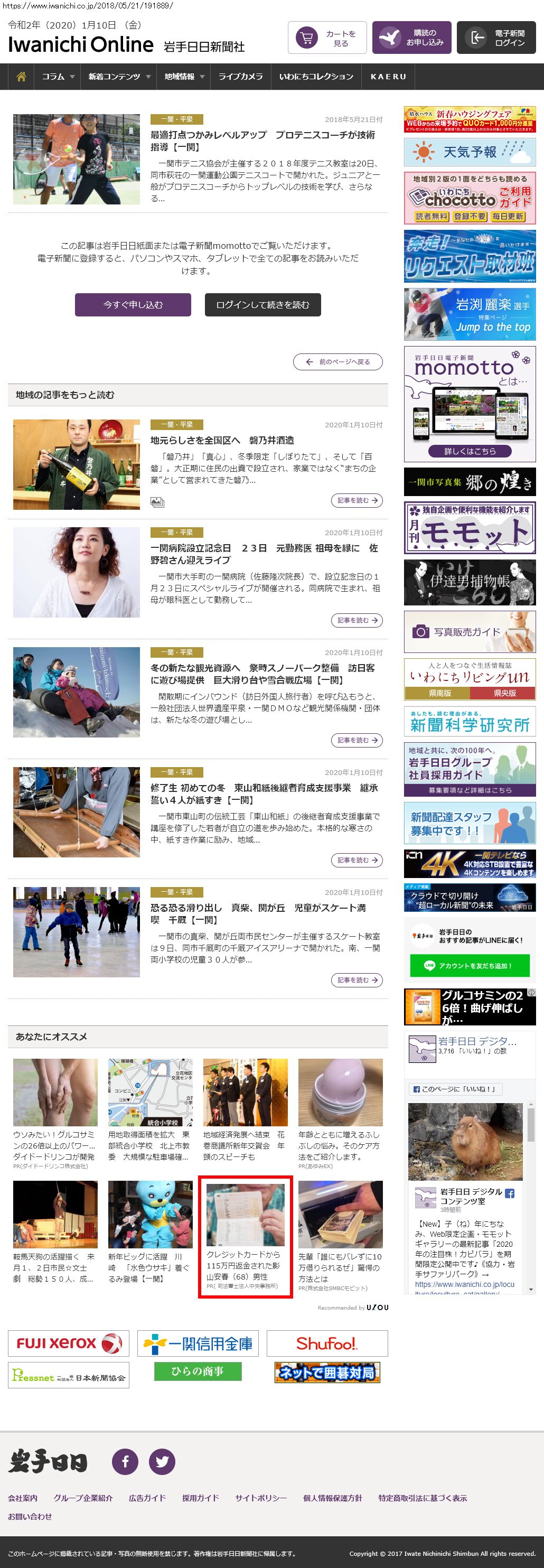
Task: Expand 新着コンテンツ menu
Action: [119, 77]
